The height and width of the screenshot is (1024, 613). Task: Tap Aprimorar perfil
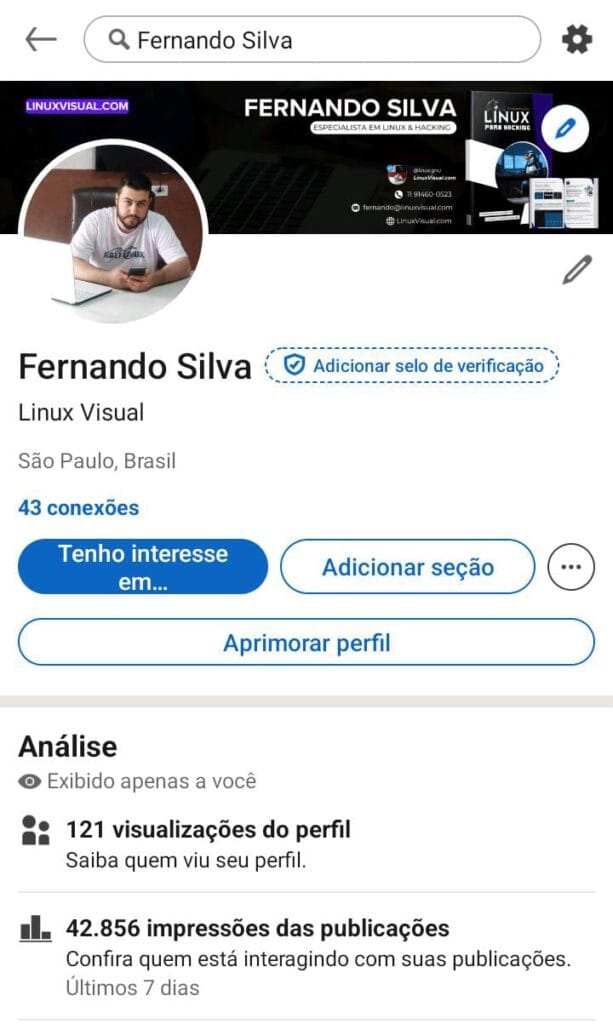(306, 642)
